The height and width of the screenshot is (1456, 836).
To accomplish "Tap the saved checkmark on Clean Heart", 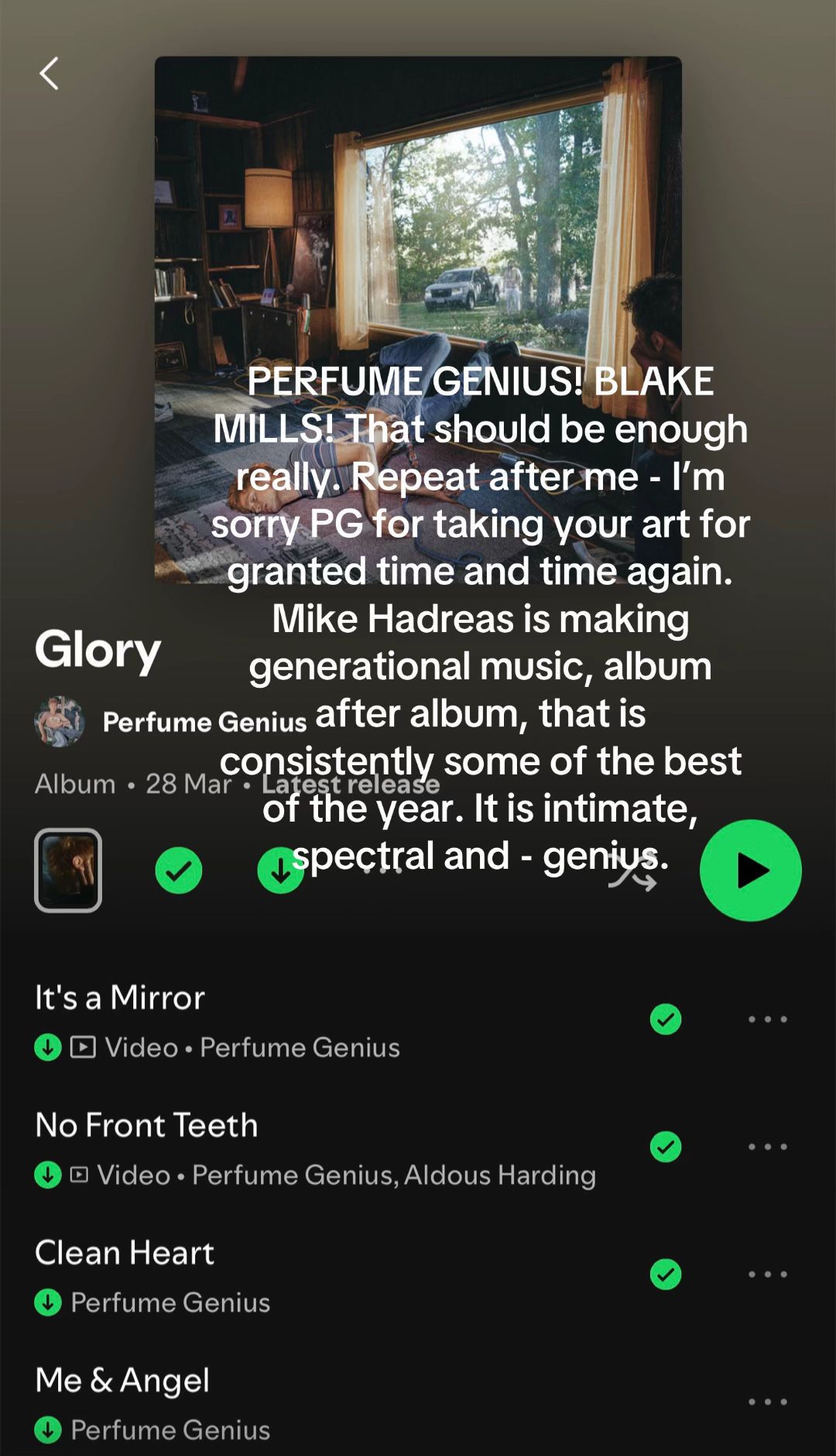I will pos(666,1274).
